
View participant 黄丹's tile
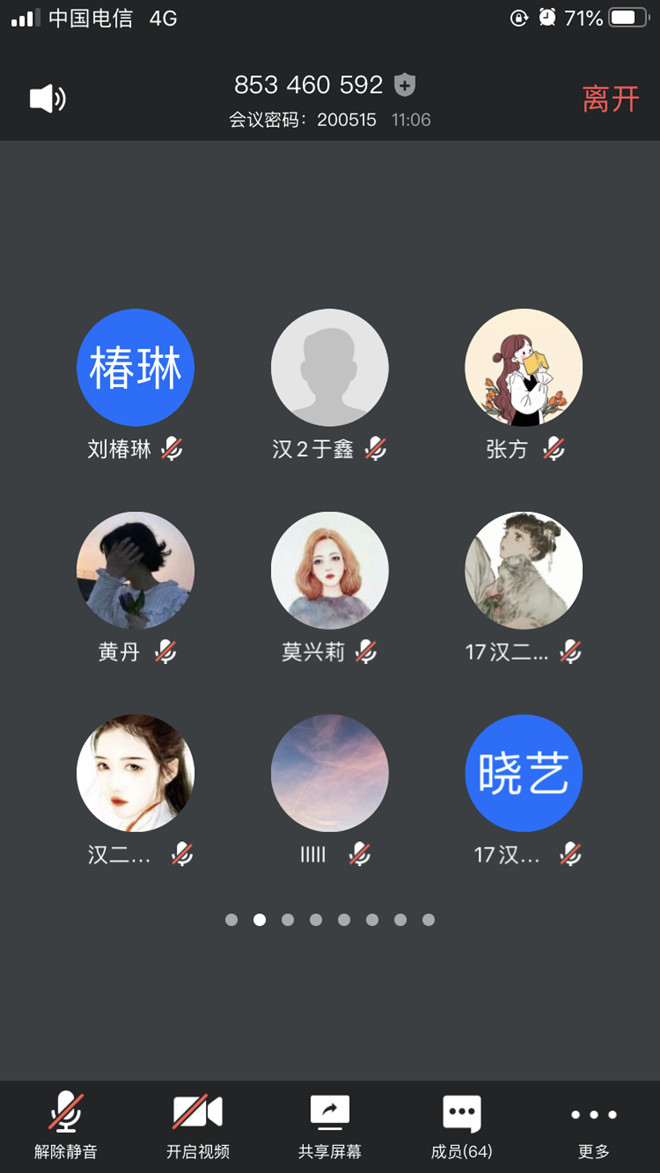135,570
